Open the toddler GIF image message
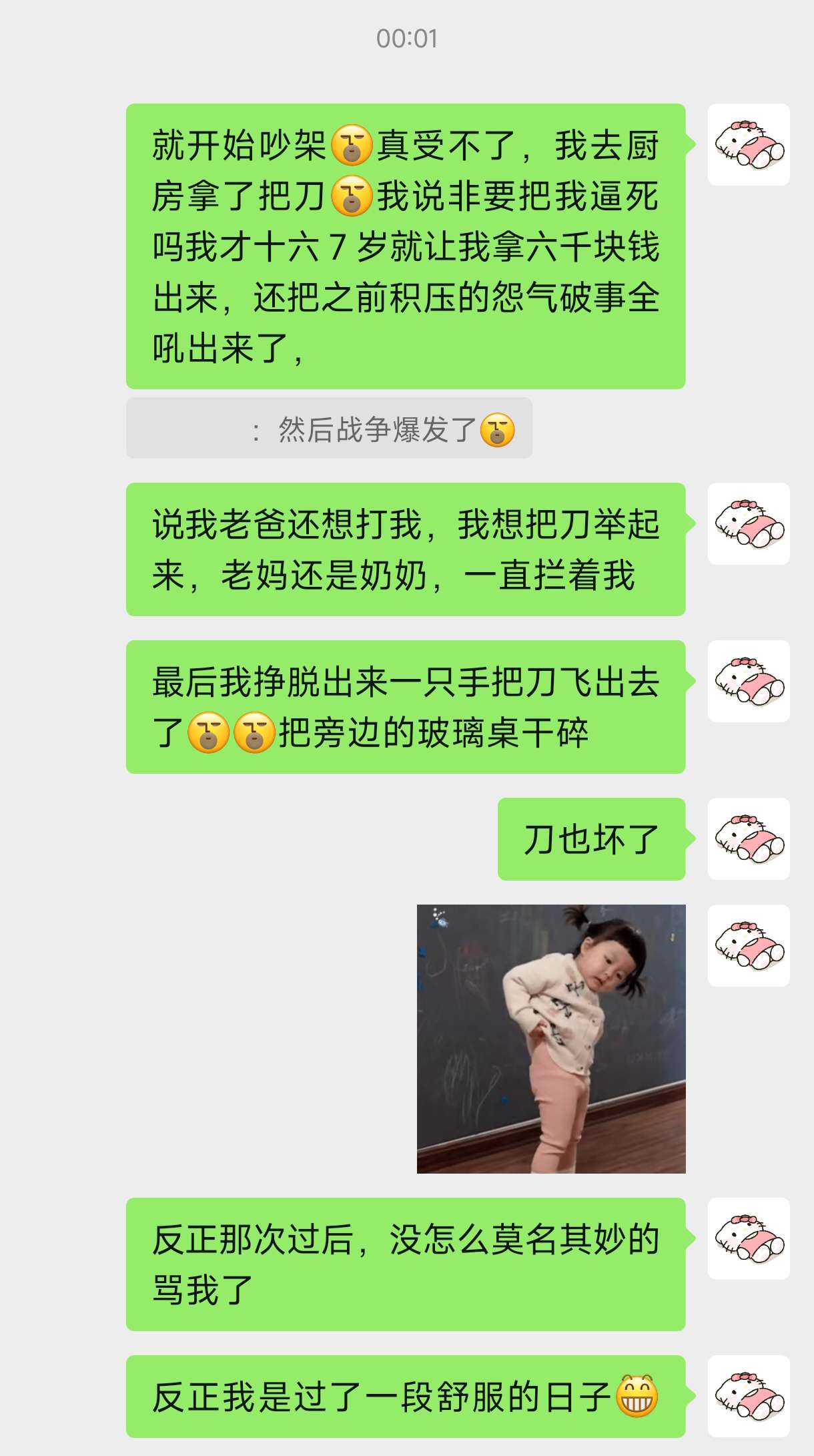Screen dimensions: 814x1456 (551, 1039)
